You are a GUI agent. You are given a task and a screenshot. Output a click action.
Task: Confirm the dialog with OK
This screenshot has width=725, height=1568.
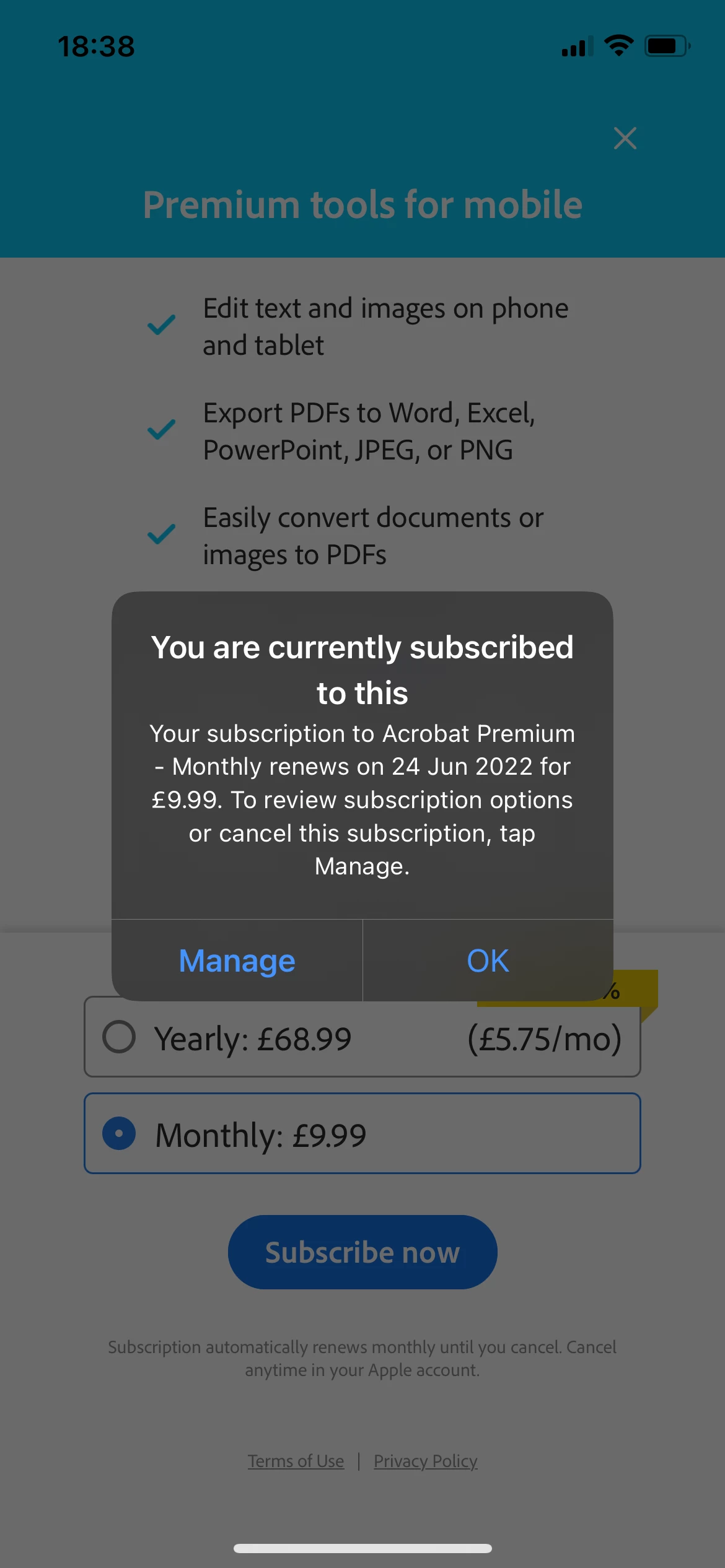[x=488, y=960]
